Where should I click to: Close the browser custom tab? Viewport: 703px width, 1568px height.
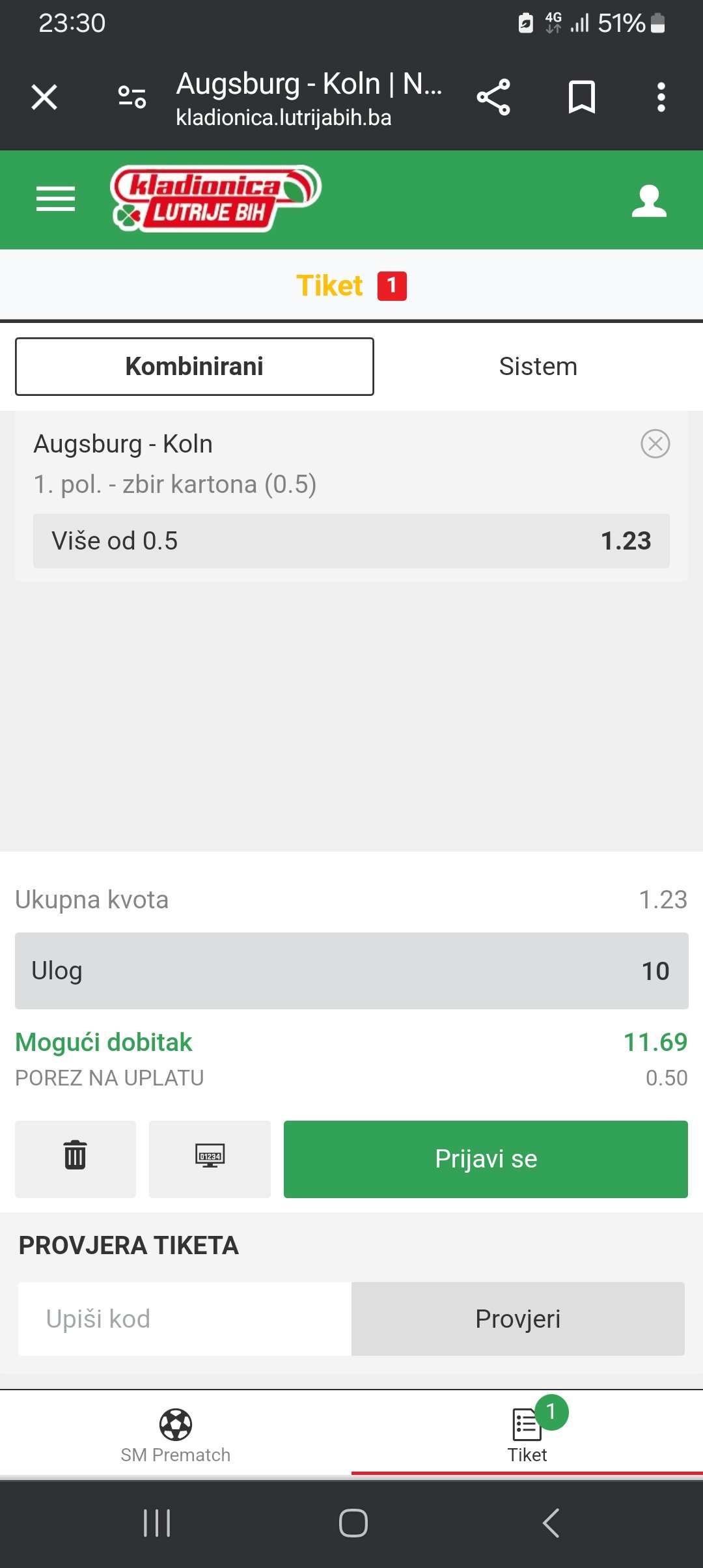coord(44,98)
